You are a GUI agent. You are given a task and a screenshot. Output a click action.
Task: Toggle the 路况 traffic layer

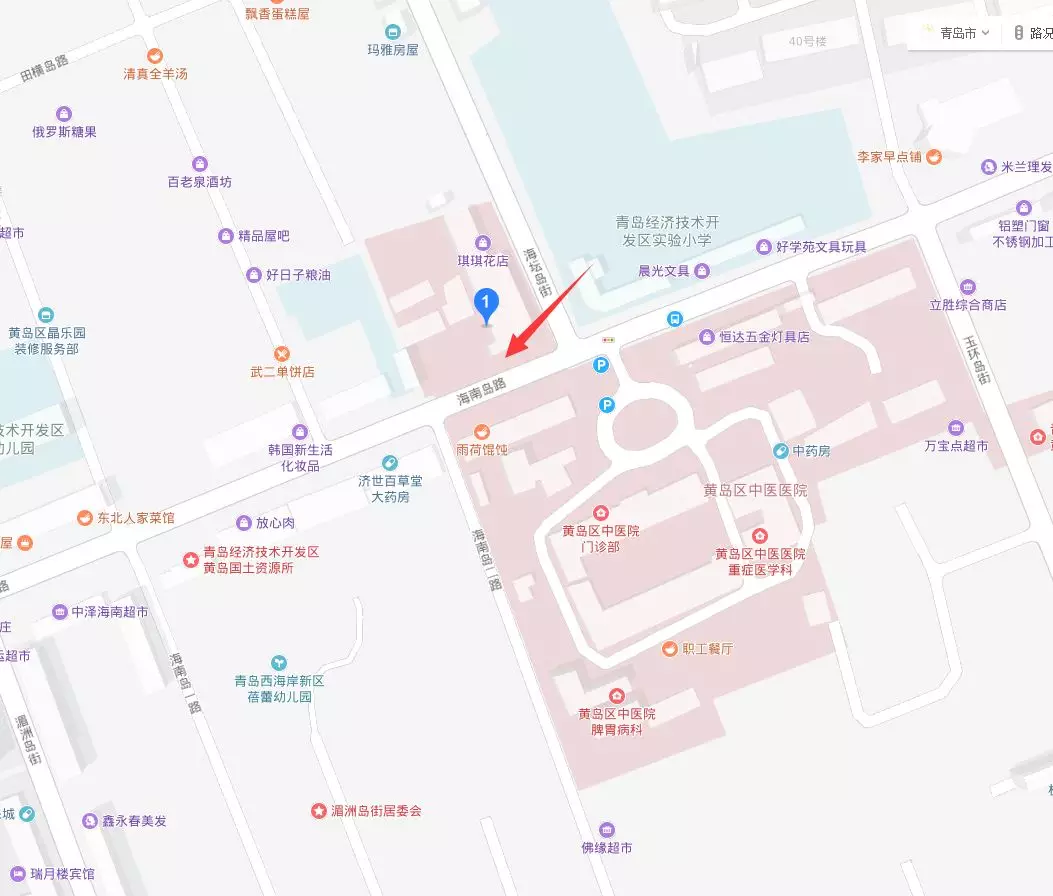click(x=1033, y=33)
